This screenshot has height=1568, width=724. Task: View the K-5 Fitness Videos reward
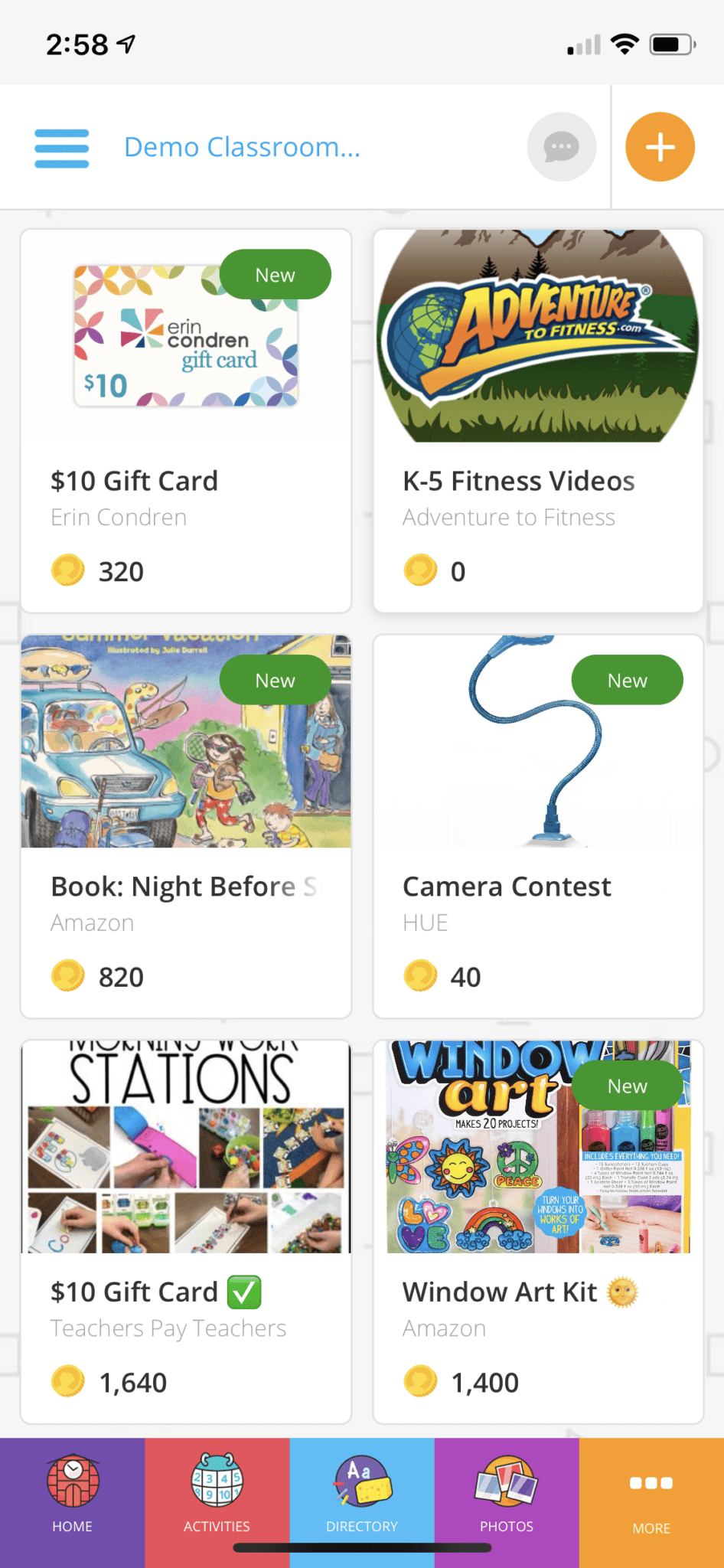(x=538, y=421)
